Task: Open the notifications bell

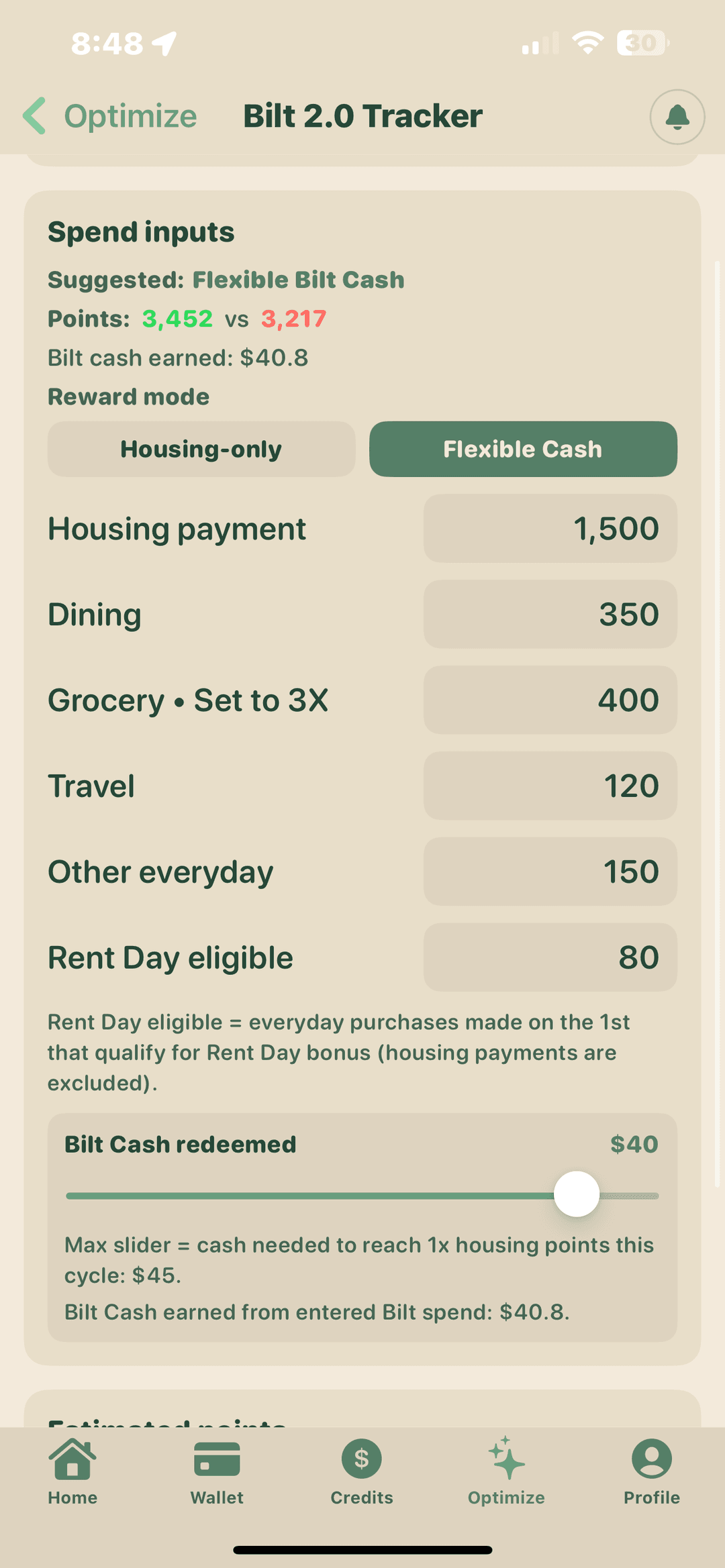Action: [677, 117]
